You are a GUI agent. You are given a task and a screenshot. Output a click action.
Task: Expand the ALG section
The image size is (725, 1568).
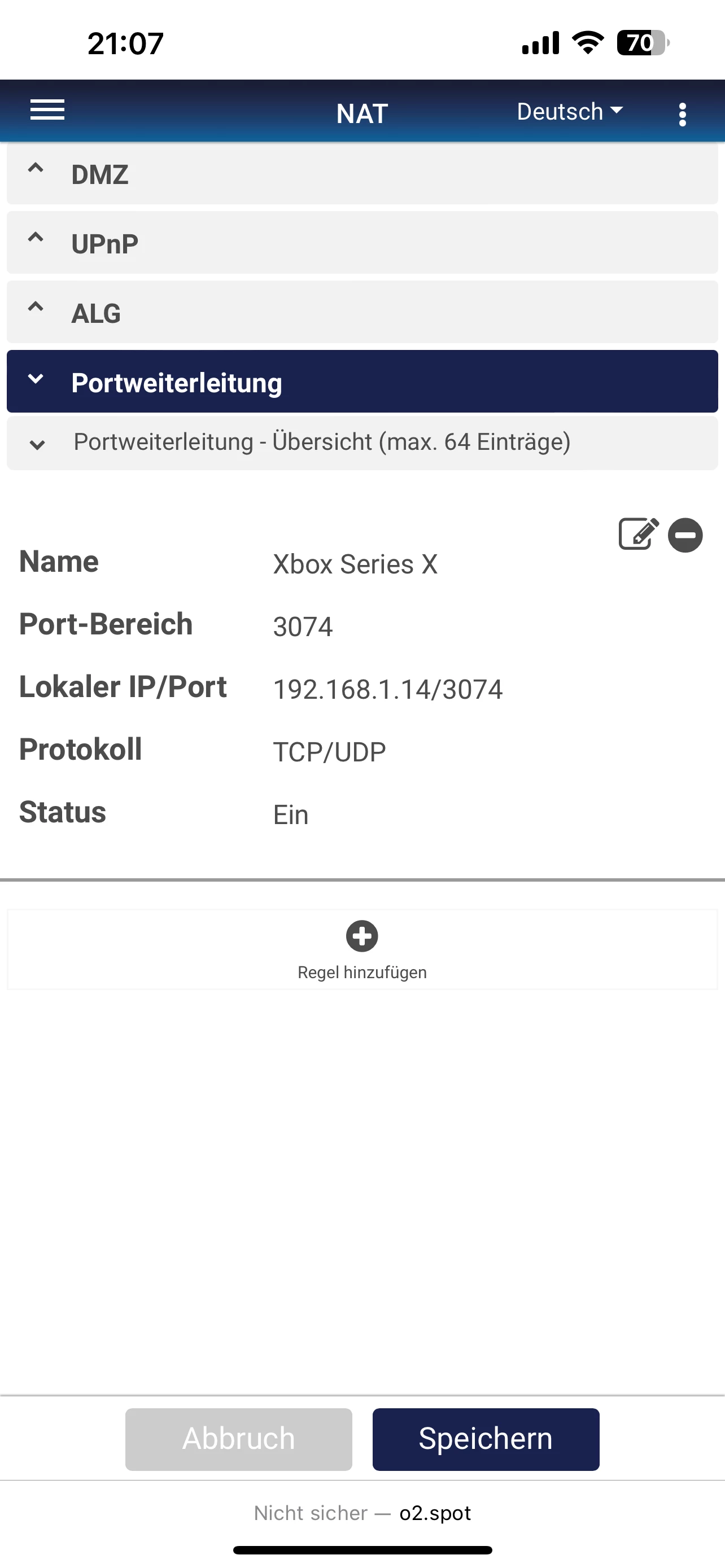(362, 313)
